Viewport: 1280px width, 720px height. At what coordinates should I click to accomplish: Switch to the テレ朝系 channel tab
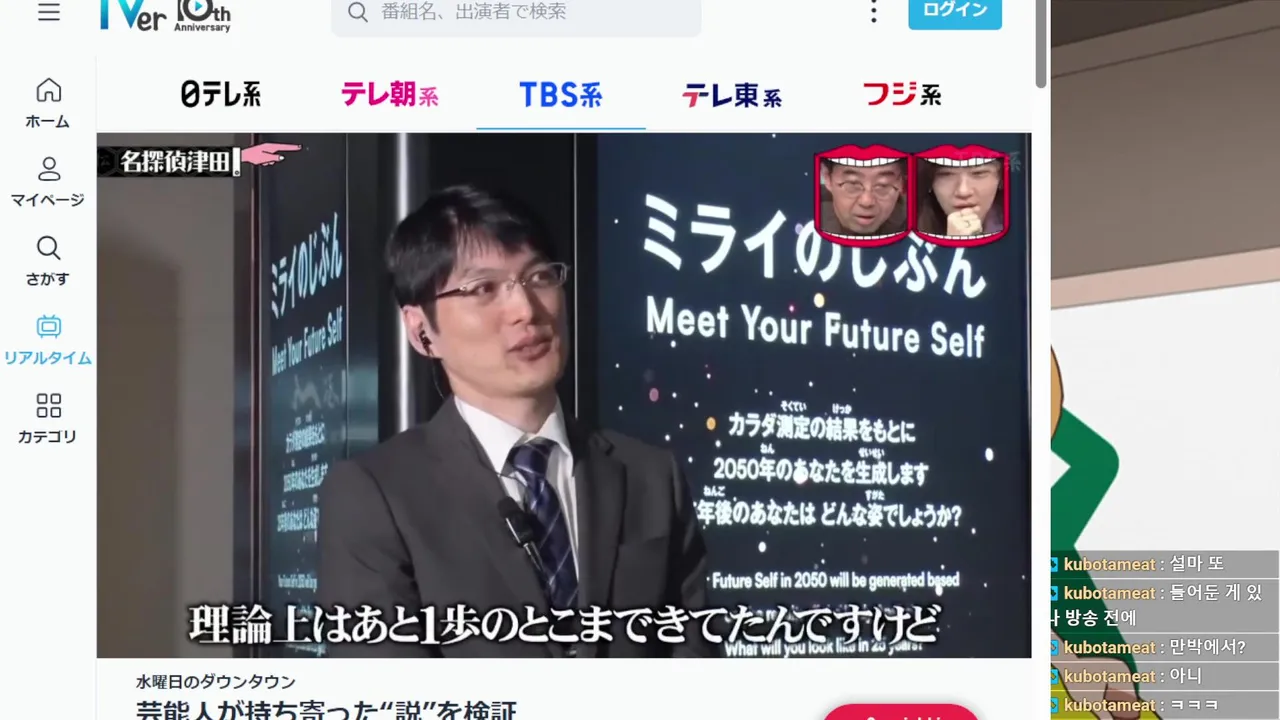390,95
